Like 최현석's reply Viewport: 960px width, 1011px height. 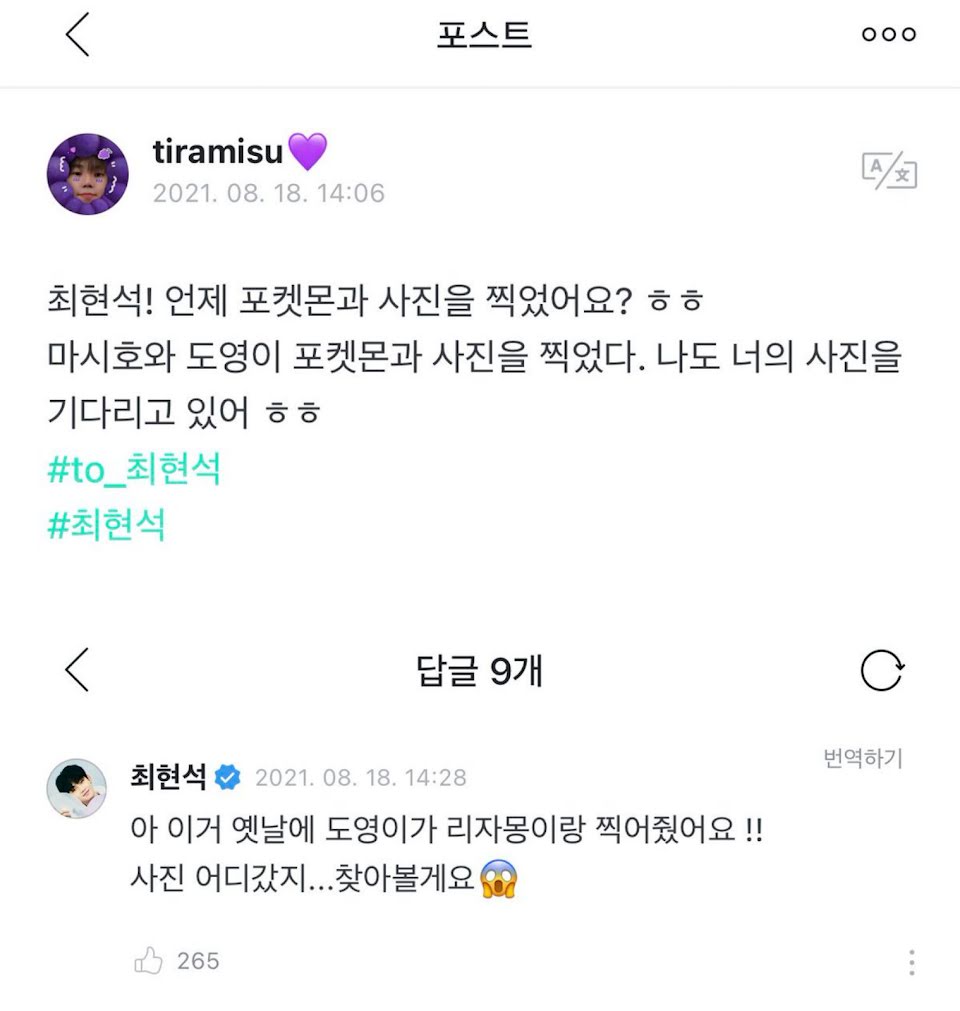[x=149, y=961]
